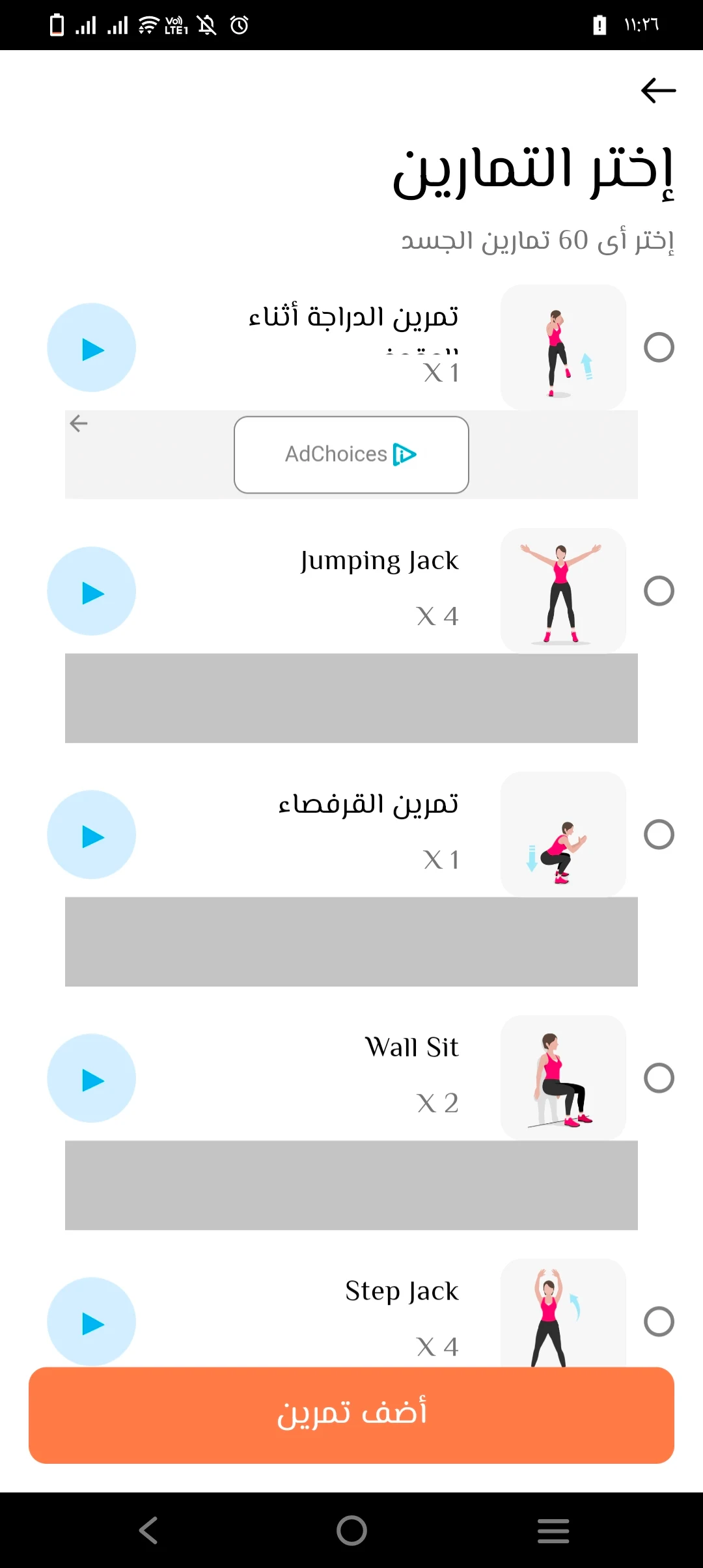Select the تمرين الدراجة exercise radio button

coord(658,347)
